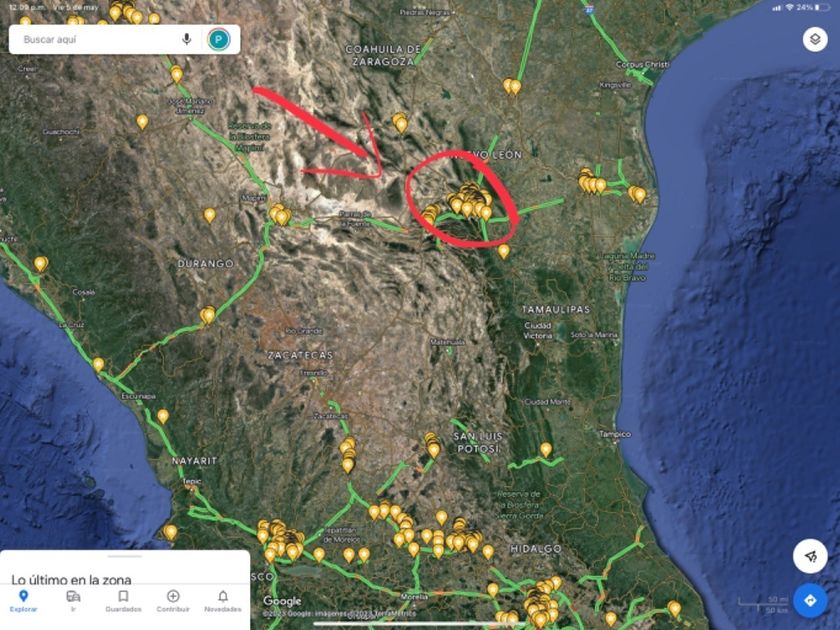Center the map on my location
This screenshot has height=630, width=840.
point(810,556)
